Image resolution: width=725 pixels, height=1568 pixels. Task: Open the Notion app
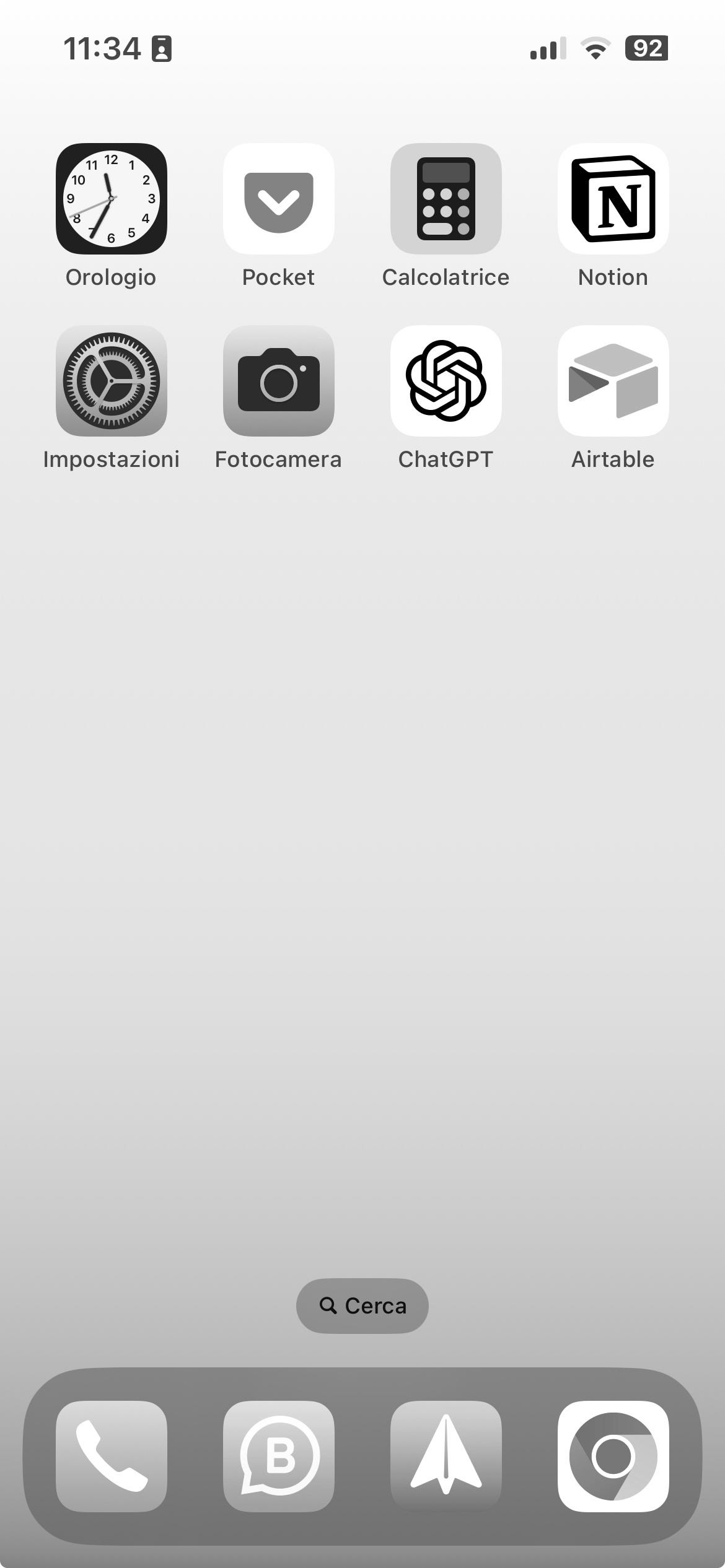pos(613,199)
